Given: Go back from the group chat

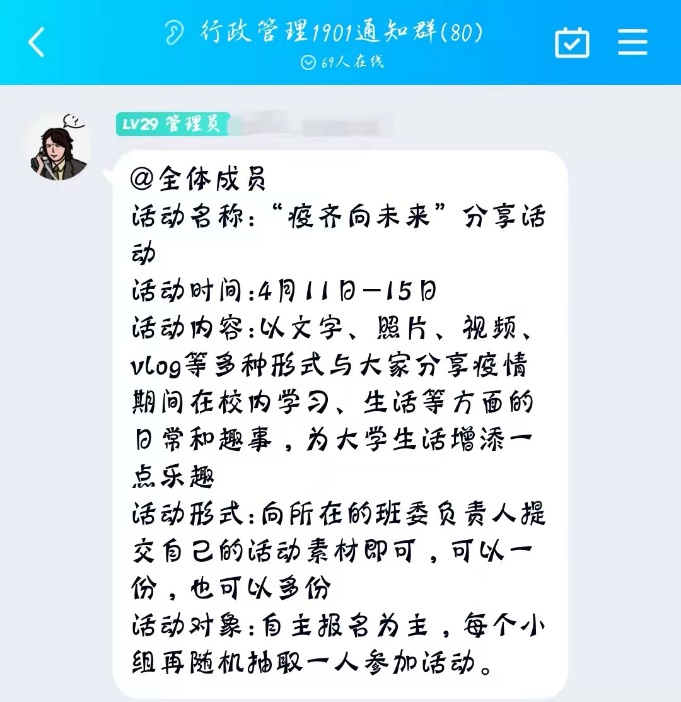Looking at the screenshot, I should (37, 42).
